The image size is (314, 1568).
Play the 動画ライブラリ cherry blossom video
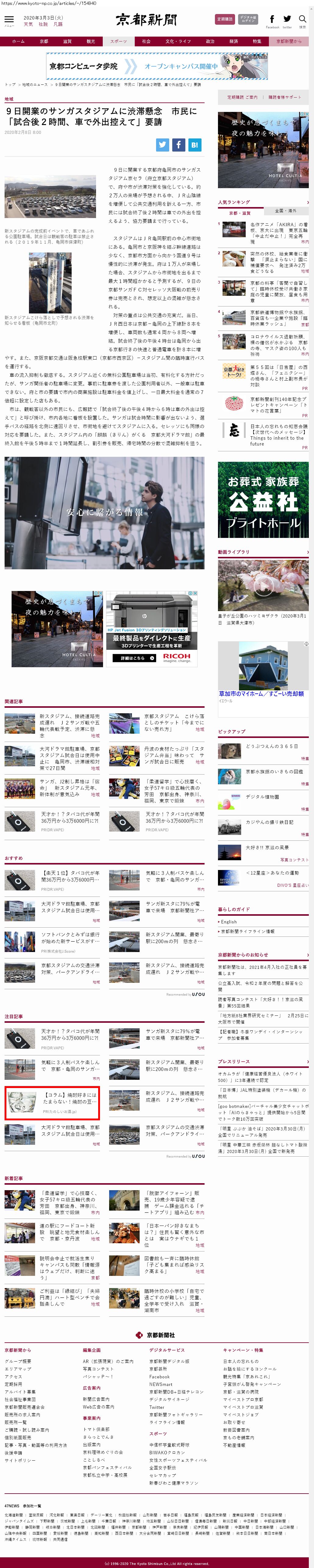pos(263,585)
